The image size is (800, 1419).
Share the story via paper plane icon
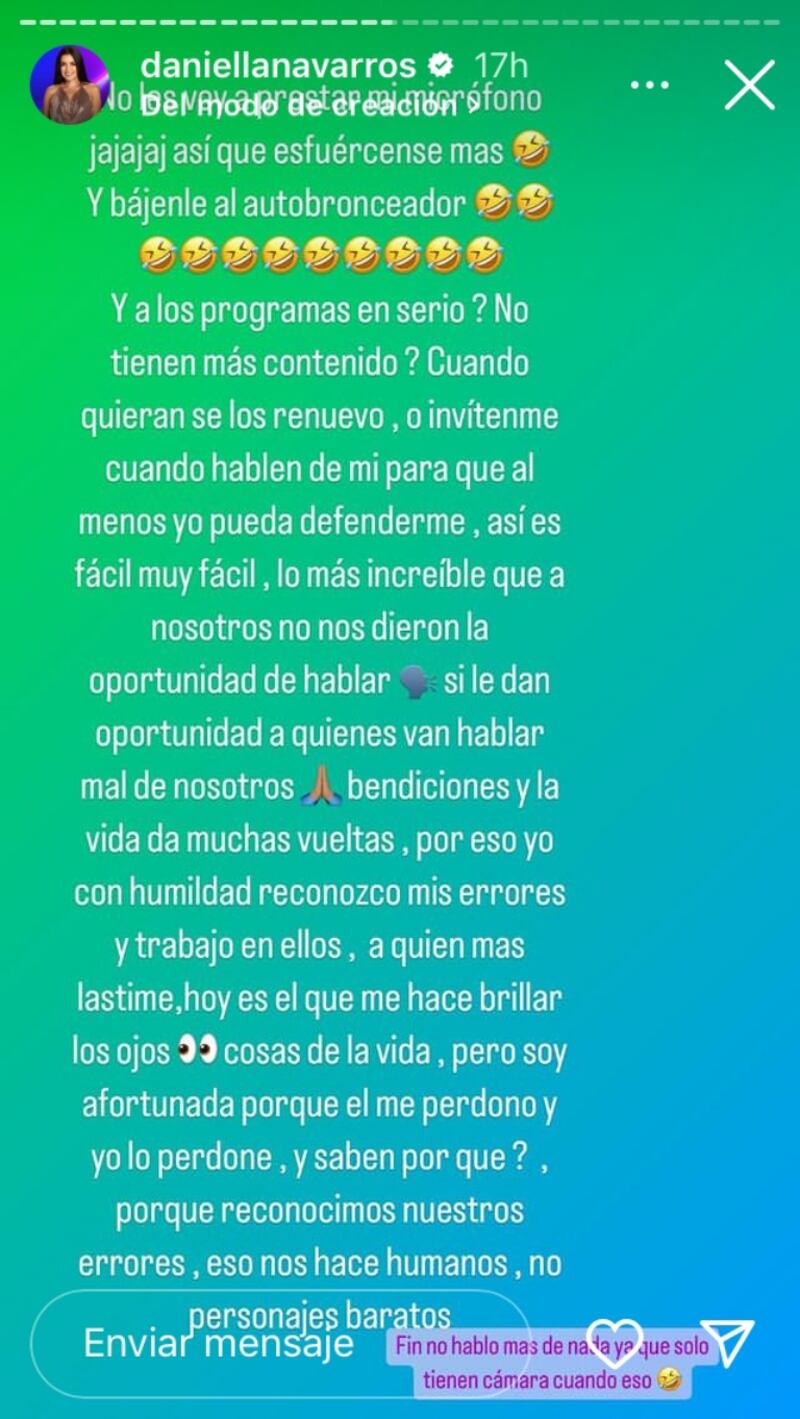click(x=726, y=1343)
